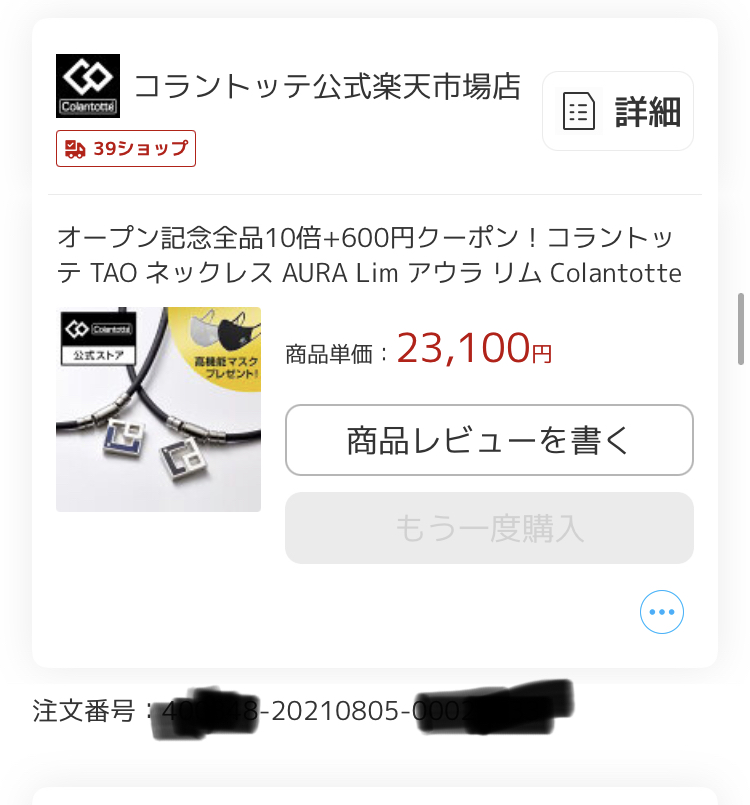Open the product title link for the TAO necklace
Image resolution: width=750 pixels, height=805 pixels.
pos(369,255)
